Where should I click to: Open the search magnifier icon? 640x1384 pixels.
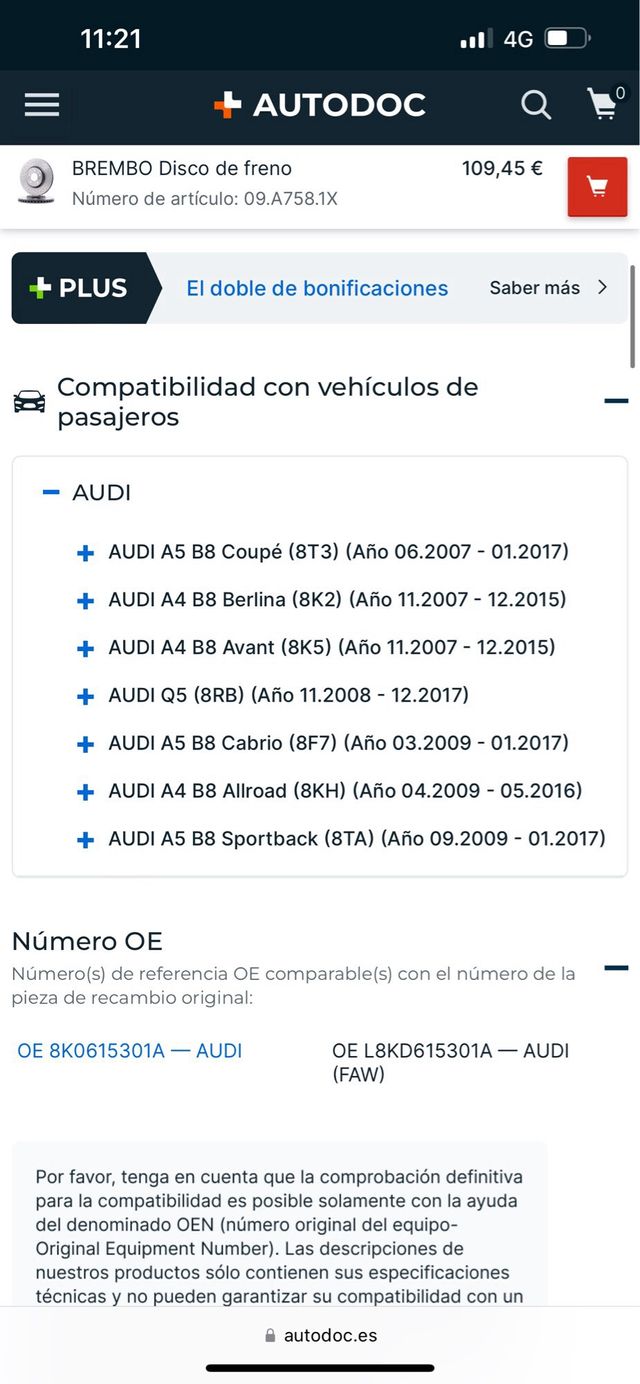tap(536, 105)
